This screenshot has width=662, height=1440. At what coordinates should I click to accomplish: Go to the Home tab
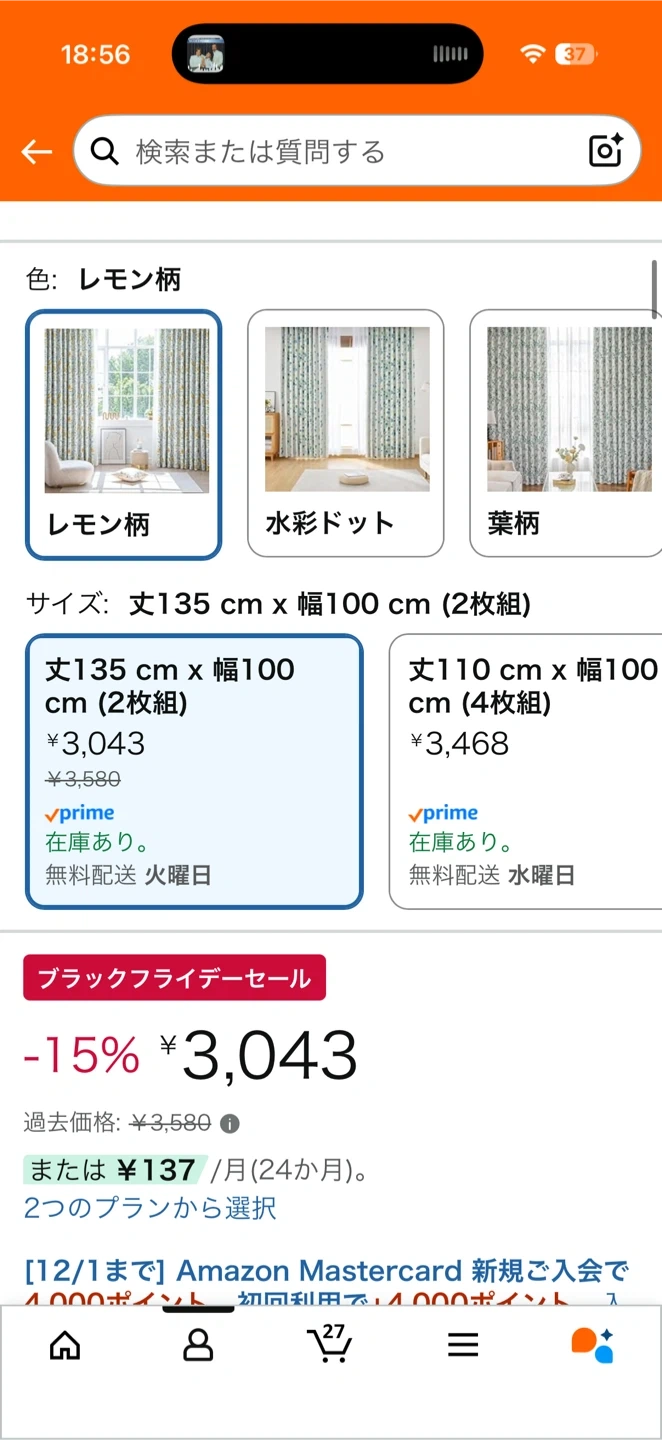(65, 1345)
